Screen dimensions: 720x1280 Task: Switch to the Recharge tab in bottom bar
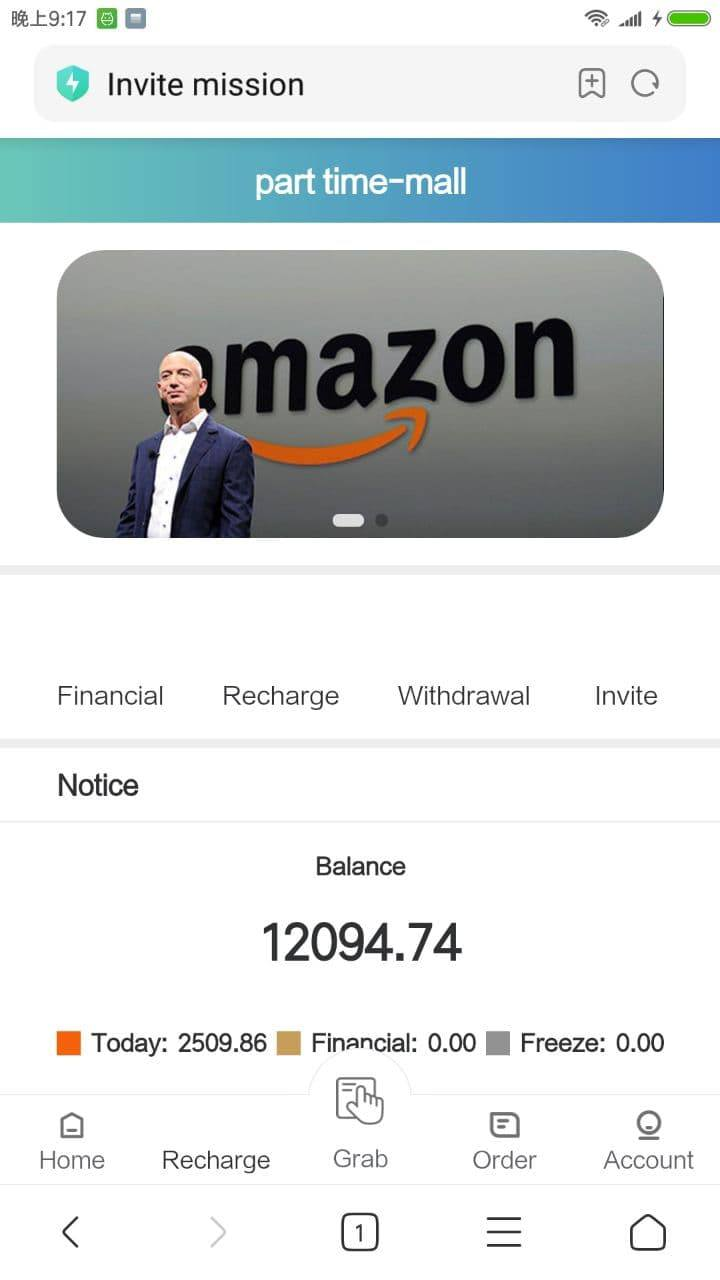click(x=216, y=1158)
